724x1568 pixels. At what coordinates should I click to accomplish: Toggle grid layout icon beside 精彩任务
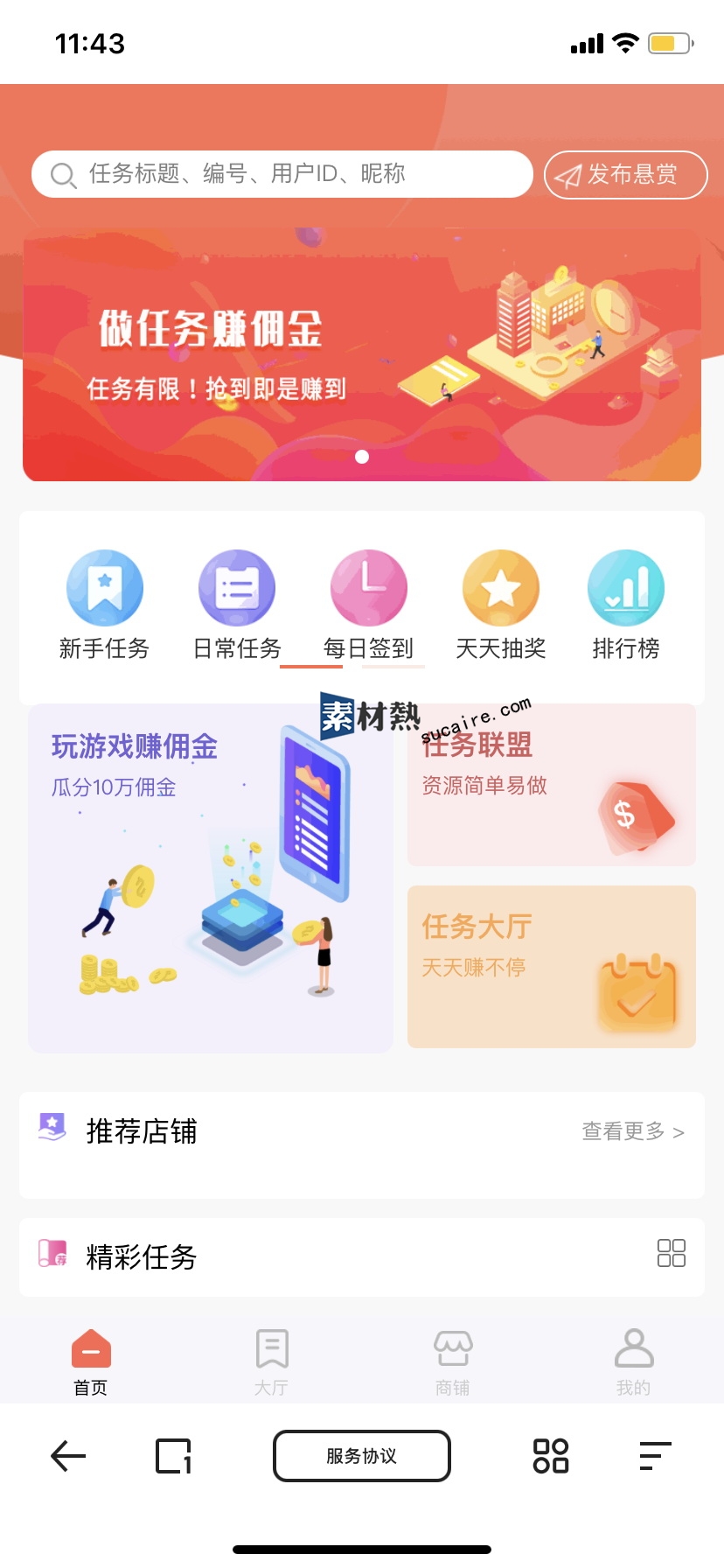[672, 1253]
